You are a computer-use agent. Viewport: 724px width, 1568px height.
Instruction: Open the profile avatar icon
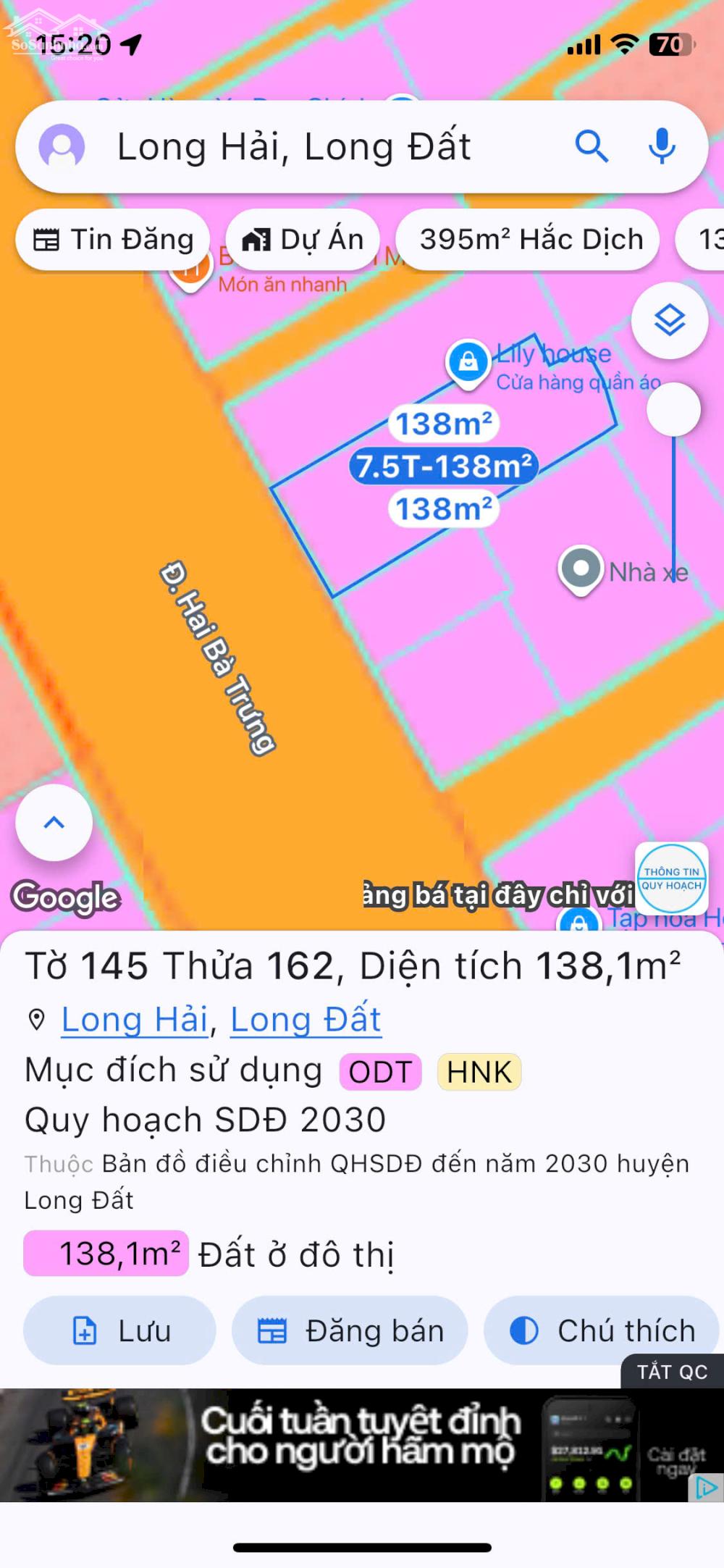[x=62, y=146]
